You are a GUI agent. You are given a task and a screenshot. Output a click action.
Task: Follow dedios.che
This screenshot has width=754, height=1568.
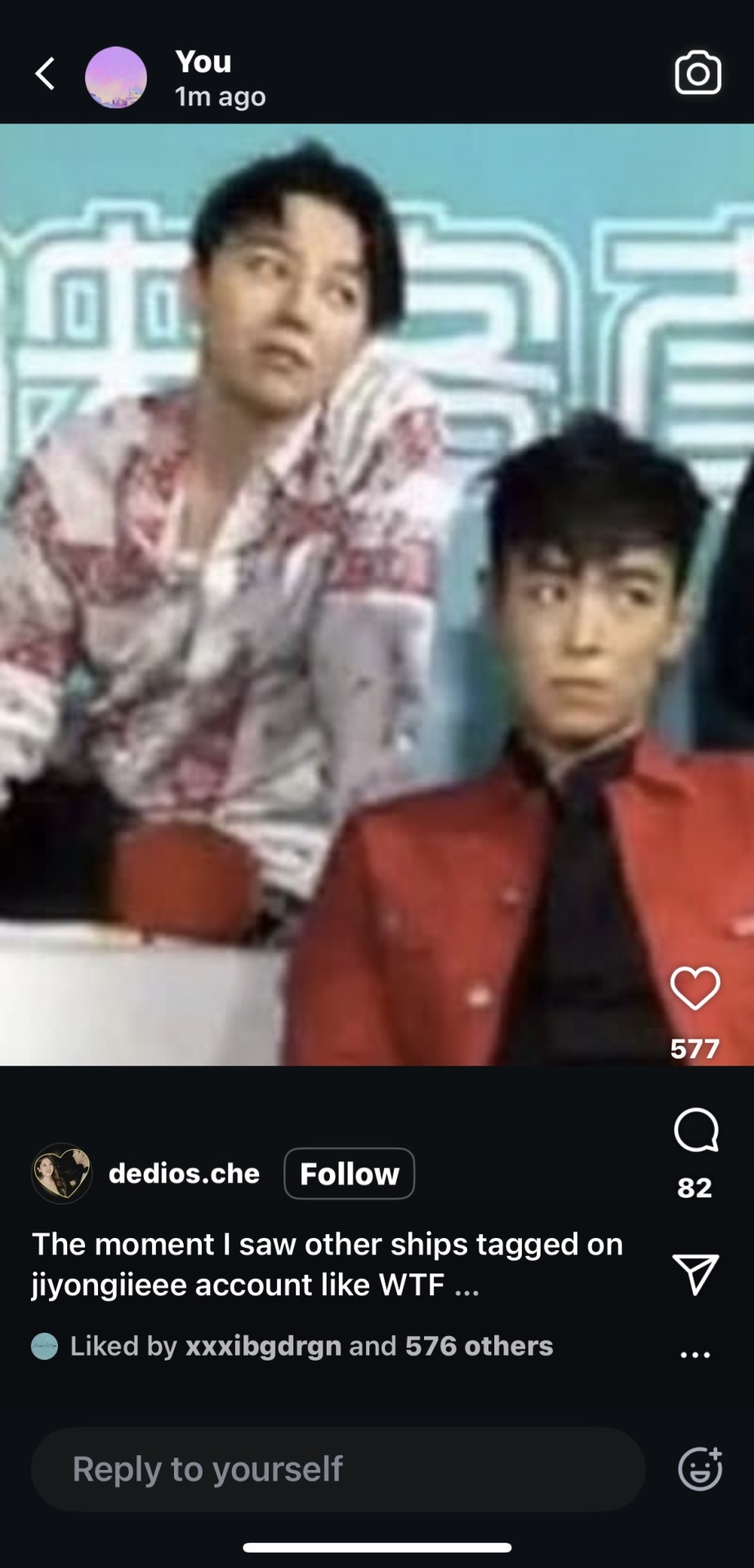click(x=349, y=1174)
